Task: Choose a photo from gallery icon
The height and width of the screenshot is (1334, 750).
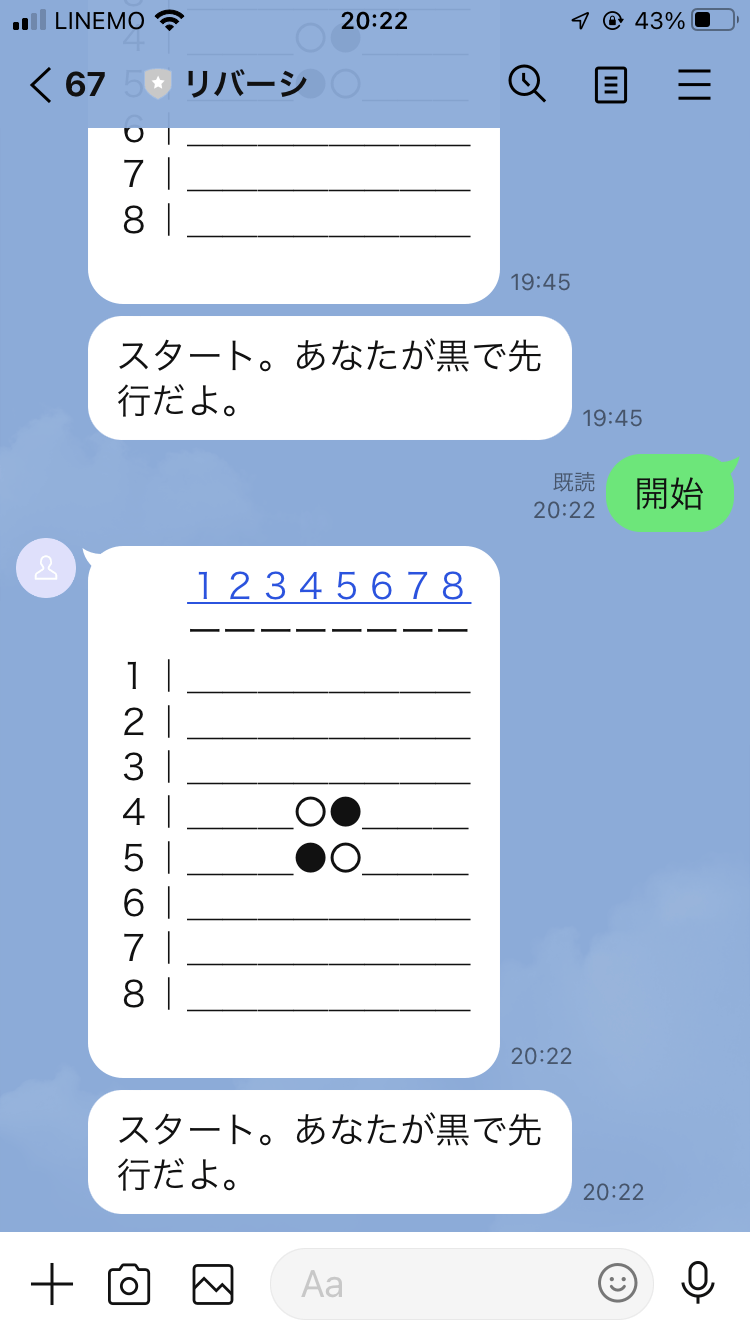Action: pyautogui.click(x=213, y=1284)
